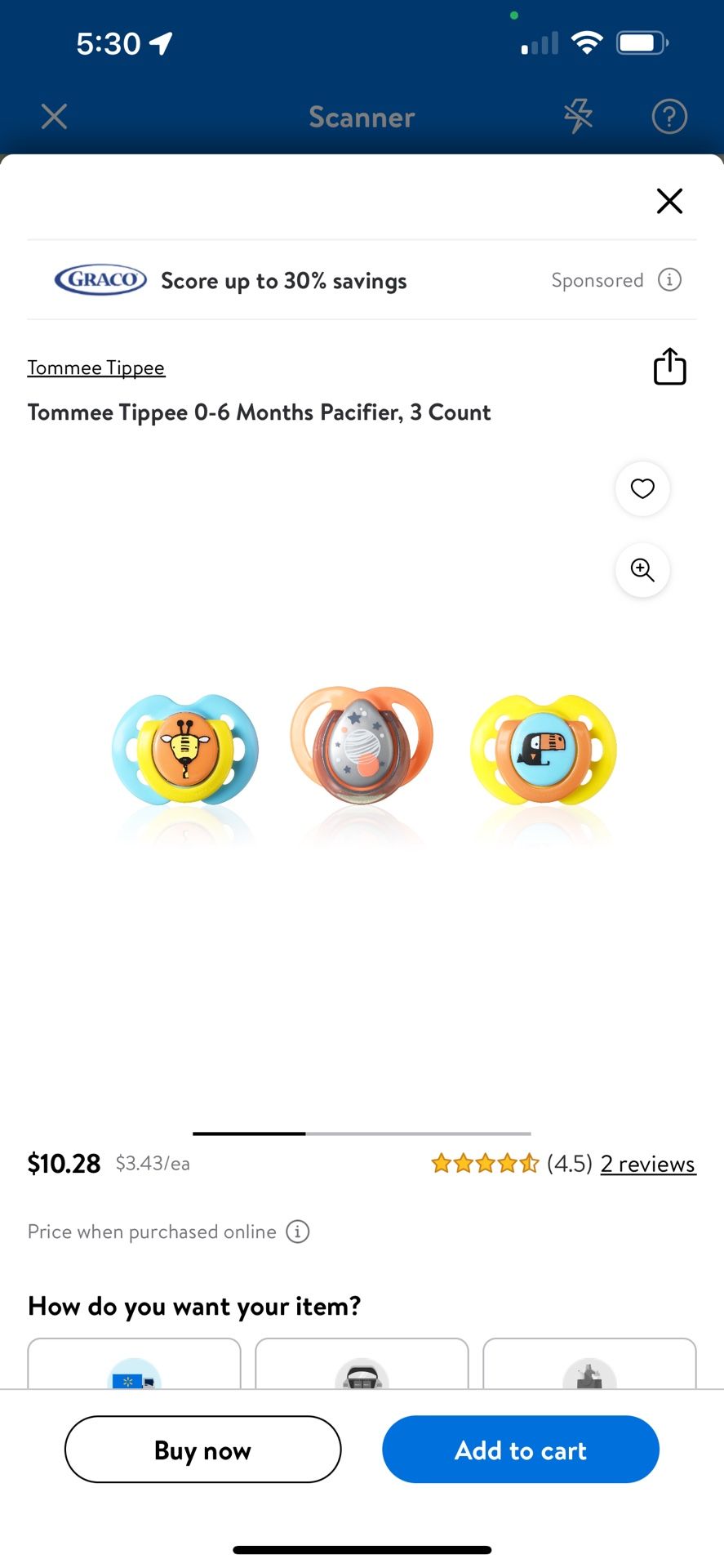Add the pacifier to your favorites heart
This screenshot has height=1568, width=724.
642,488
